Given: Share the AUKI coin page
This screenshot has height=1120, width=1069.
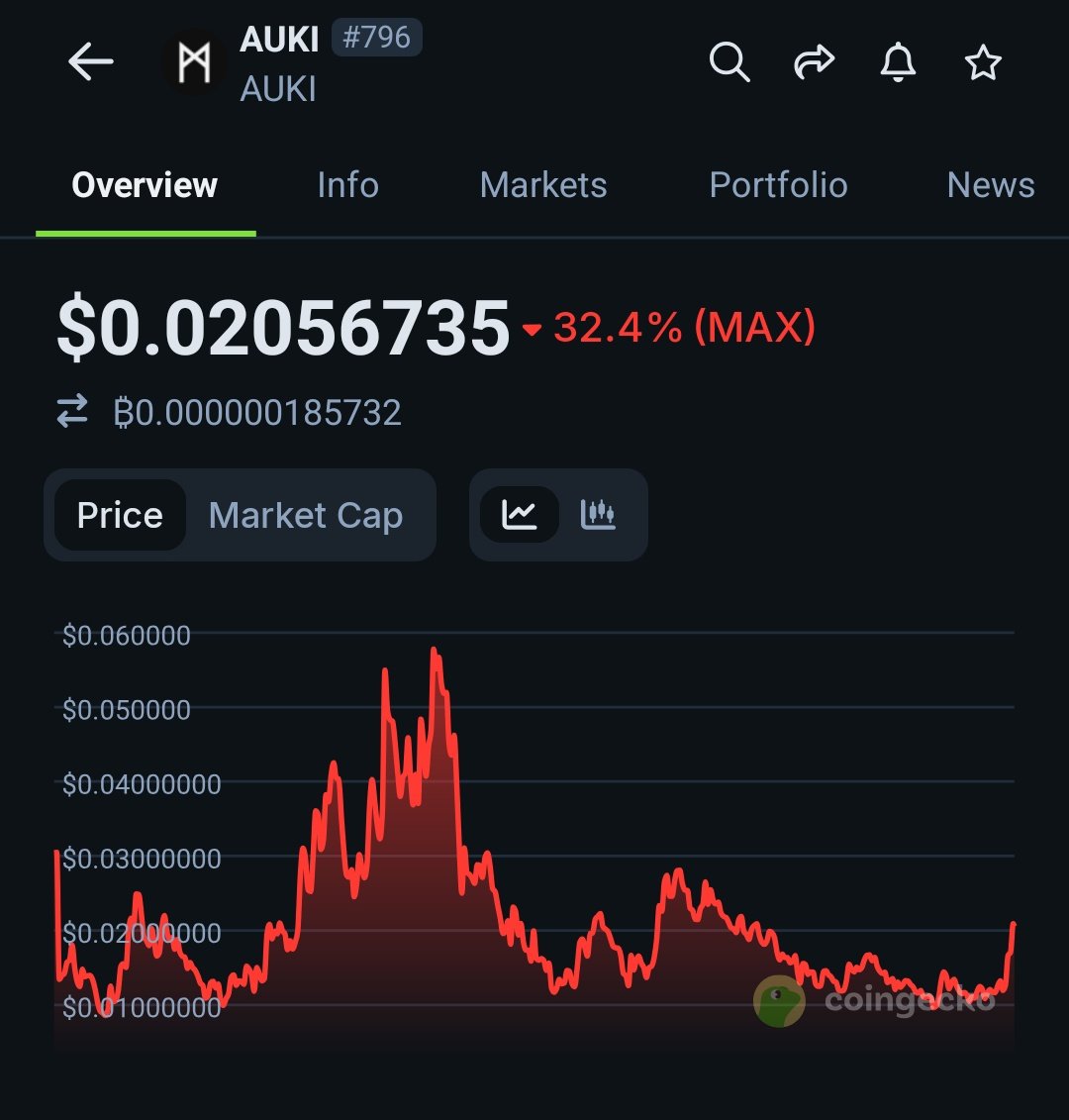Looking at the screenshot, I should (814, 63).
